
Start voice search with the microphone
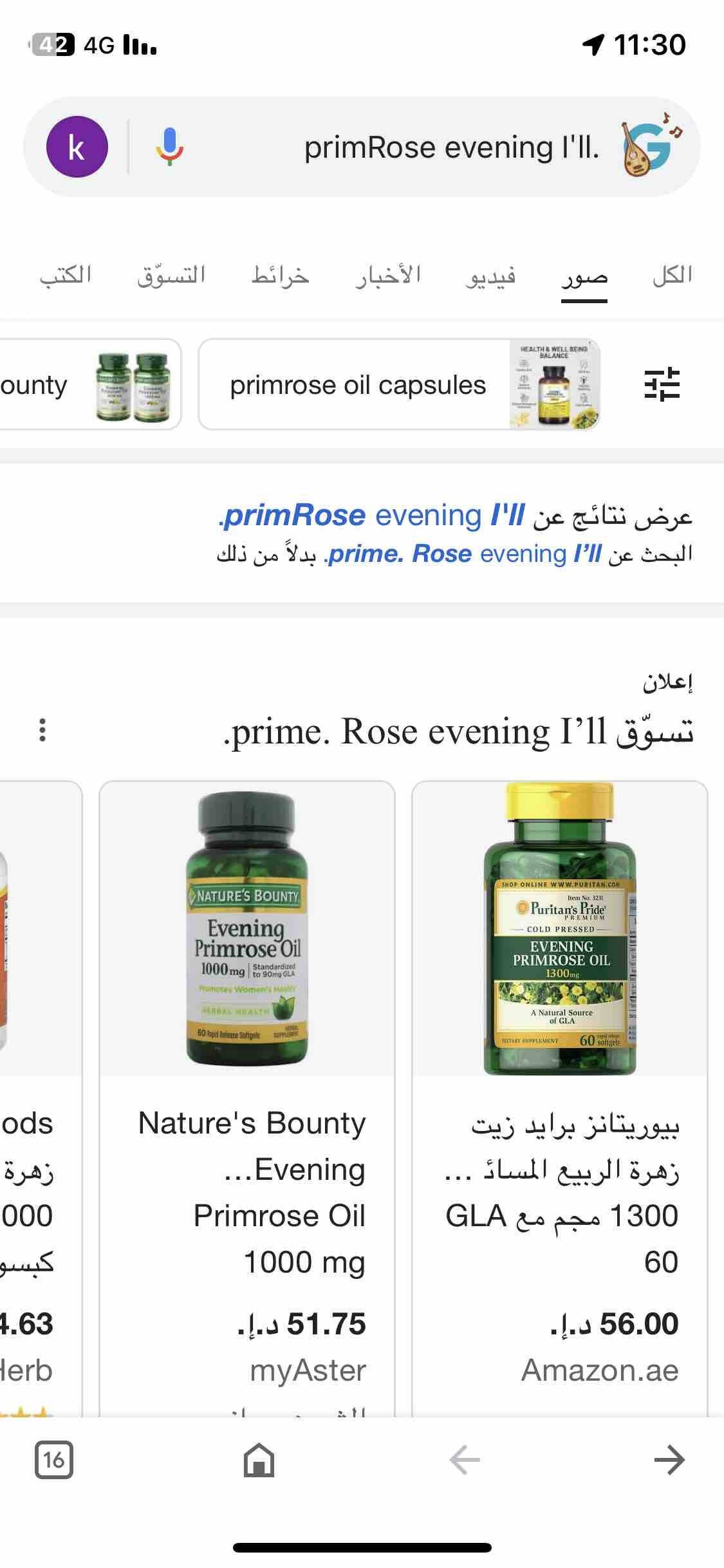point(169,147)
